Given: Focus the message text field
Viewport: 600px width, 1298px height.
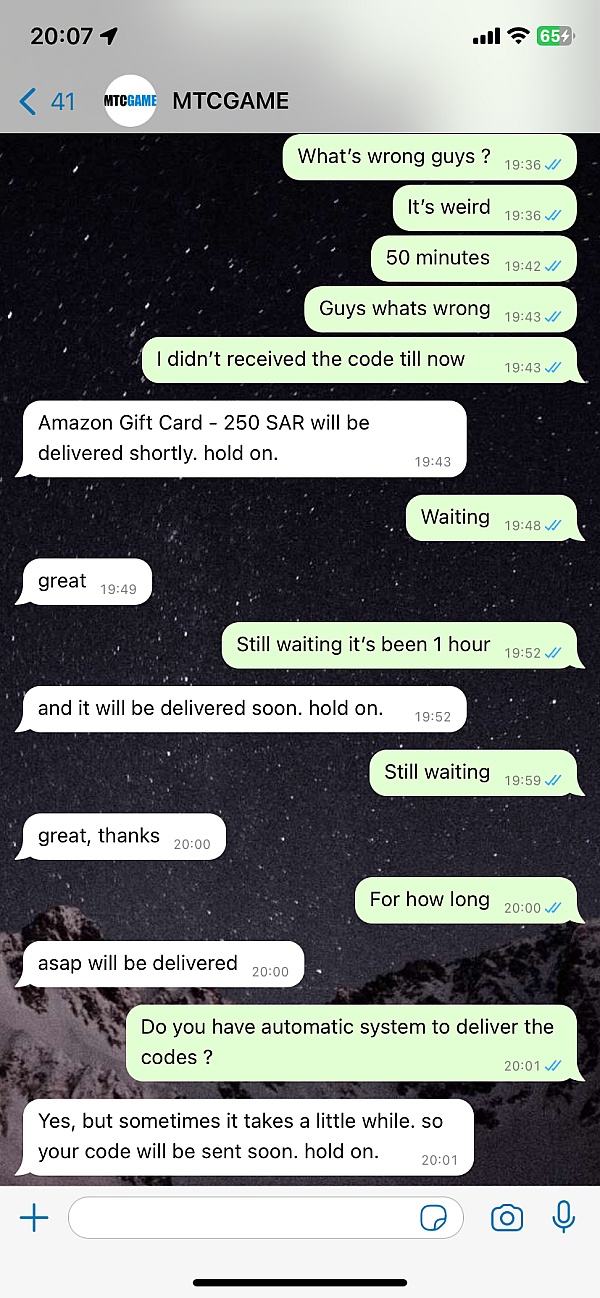Looking at the screenshot, I should pyautogui.click(x=240, y=1217).
